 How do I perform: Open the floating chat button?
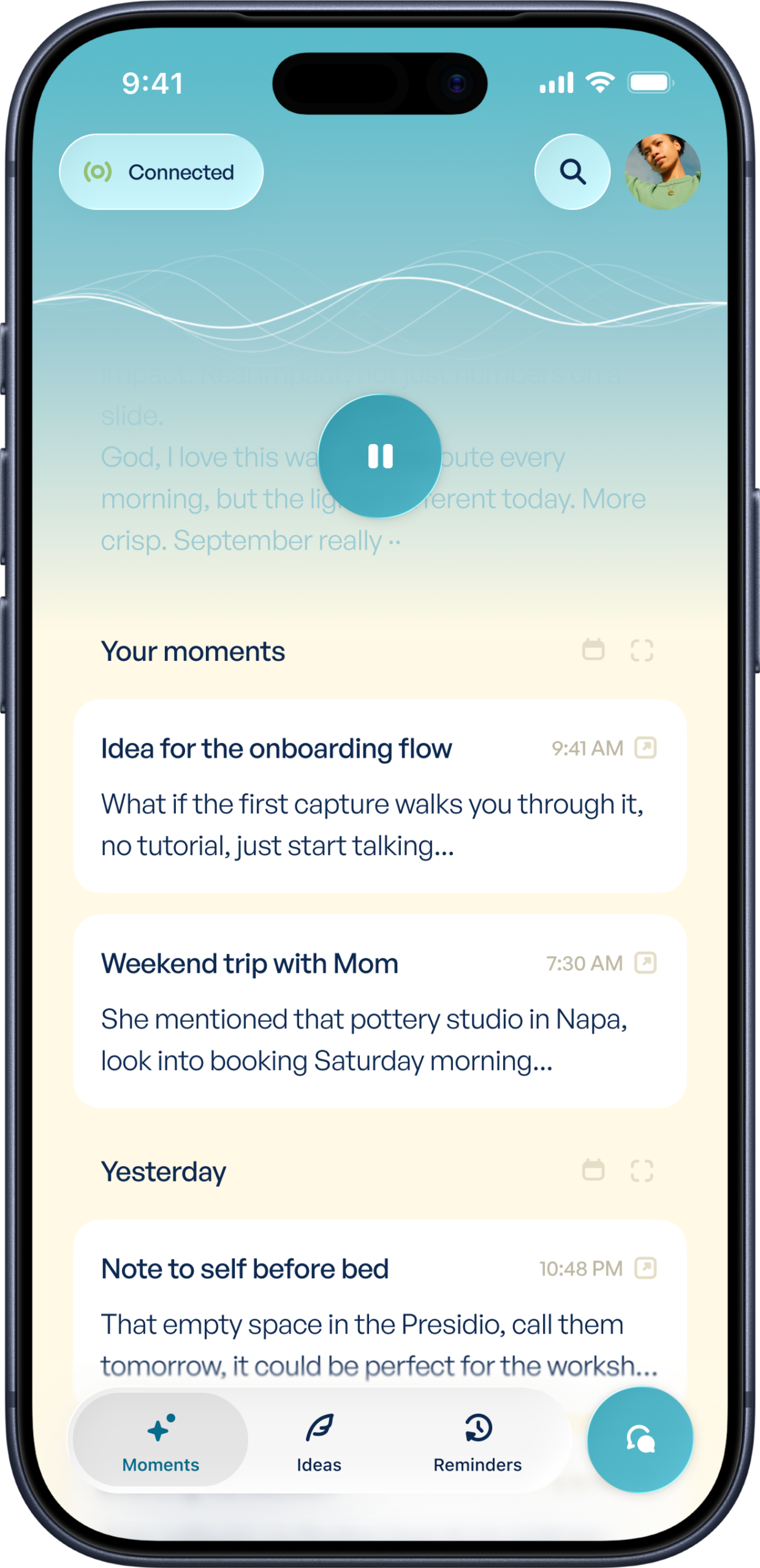pos(640,1439)
